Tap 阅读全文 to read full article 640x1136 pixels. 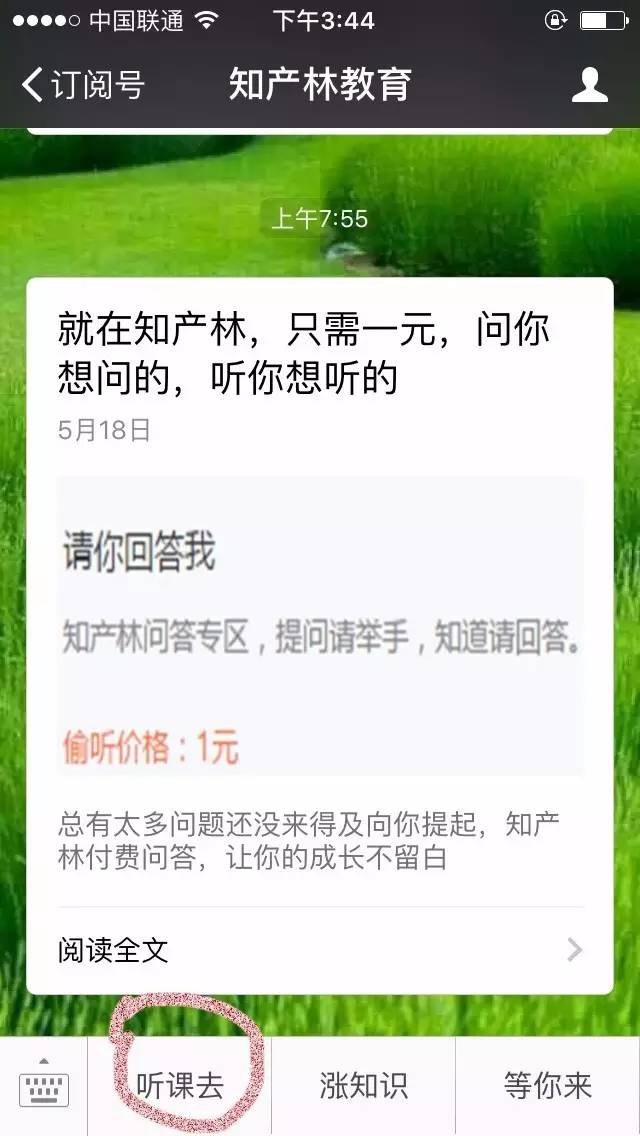[x=319, y=950]
